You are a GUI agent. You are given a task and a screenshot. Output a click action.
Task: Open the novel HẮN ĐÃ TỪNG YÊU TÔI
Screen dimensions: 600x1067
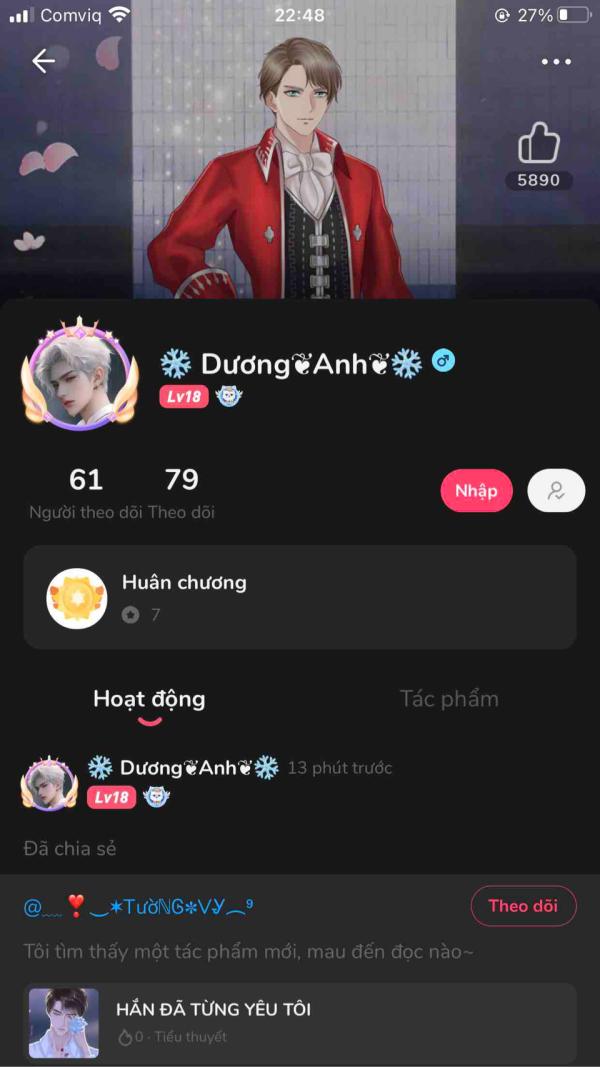pos(300,1022)
